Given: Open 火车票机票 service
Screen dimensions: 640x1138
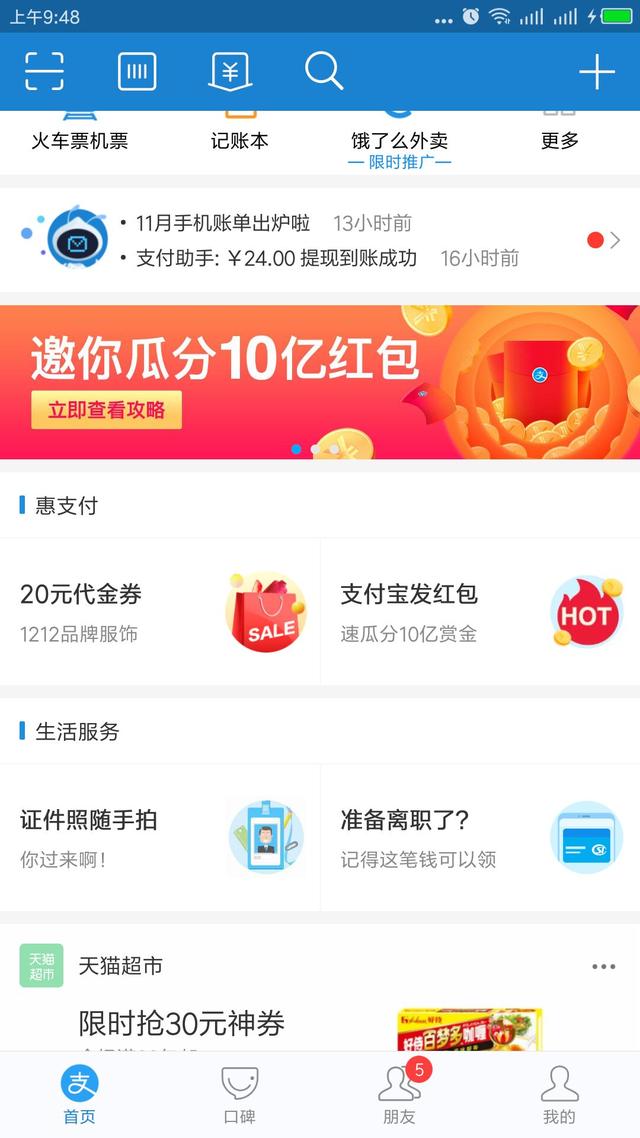Looking at the screenshot, I should click(x=80, y=139).
